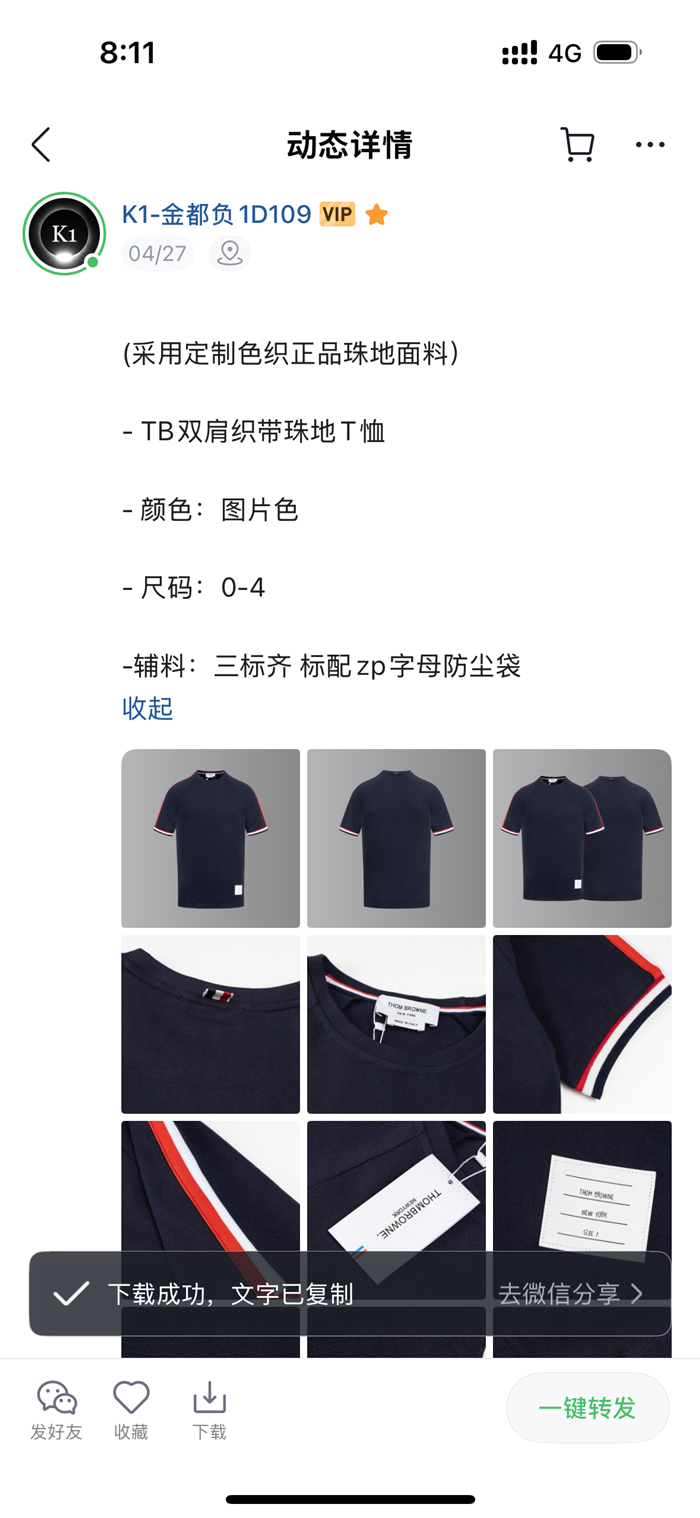
Task: Open the shopping cart
Action: pos(577,145)
